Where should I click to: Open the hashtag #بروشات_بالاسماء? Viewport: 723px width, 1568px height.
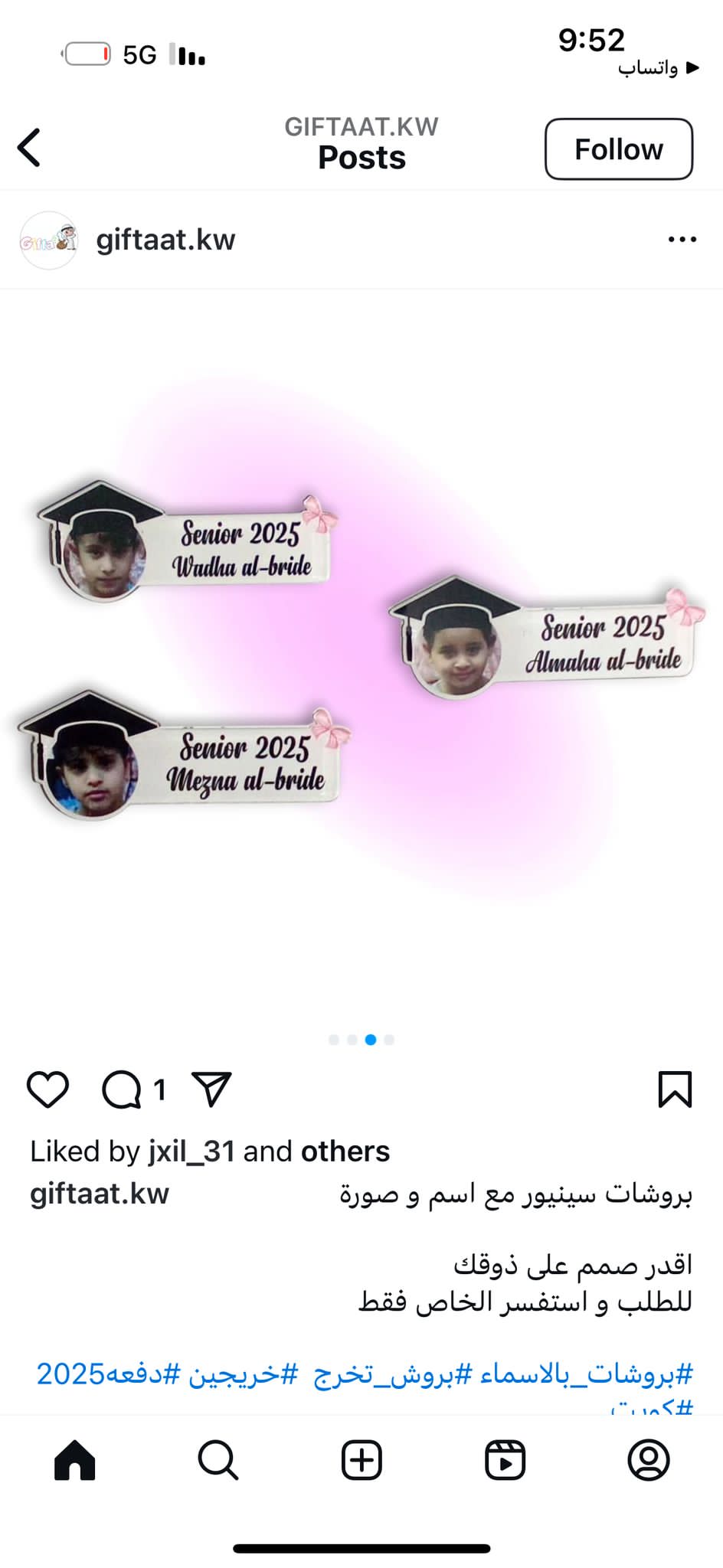pyautogui.click(x=586, y=1374)
